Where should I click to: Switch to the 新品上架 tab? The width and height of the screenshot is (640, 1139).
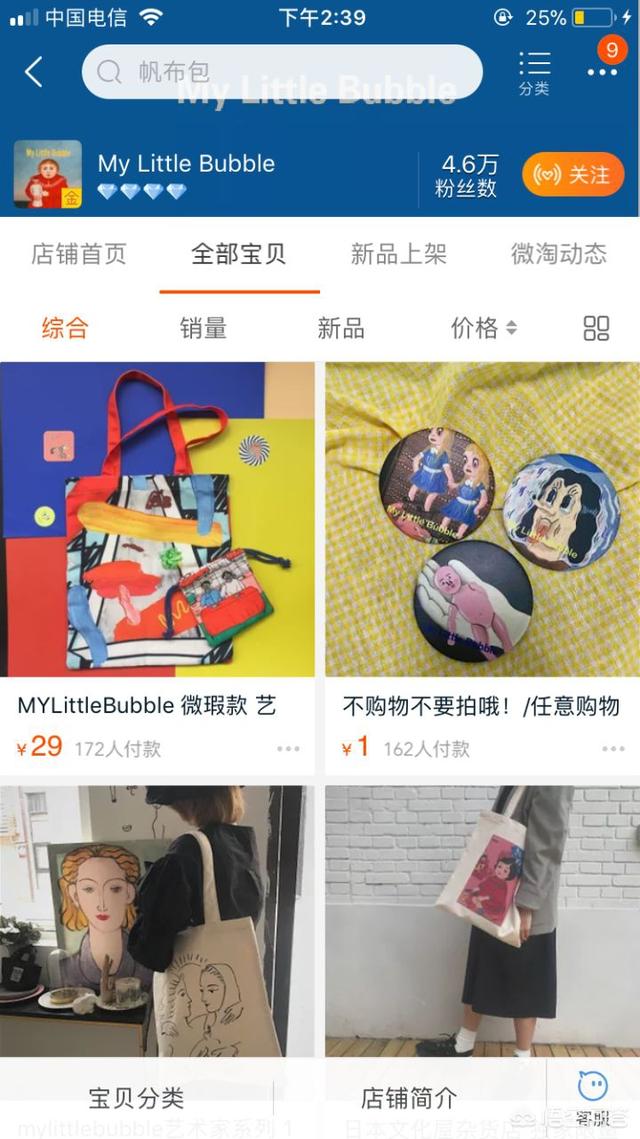(x=398, y=254)
